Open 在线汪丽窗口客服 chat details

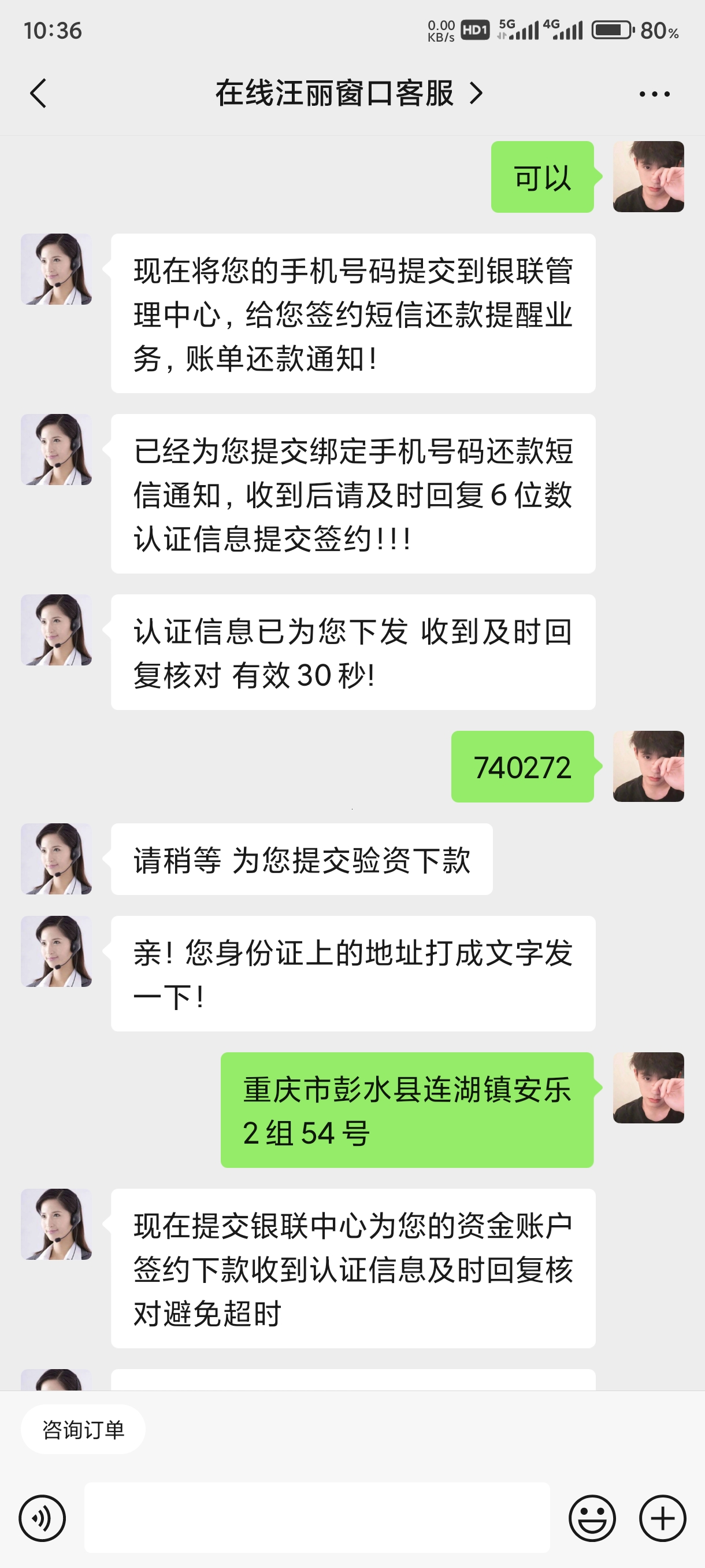coord(349,94)
